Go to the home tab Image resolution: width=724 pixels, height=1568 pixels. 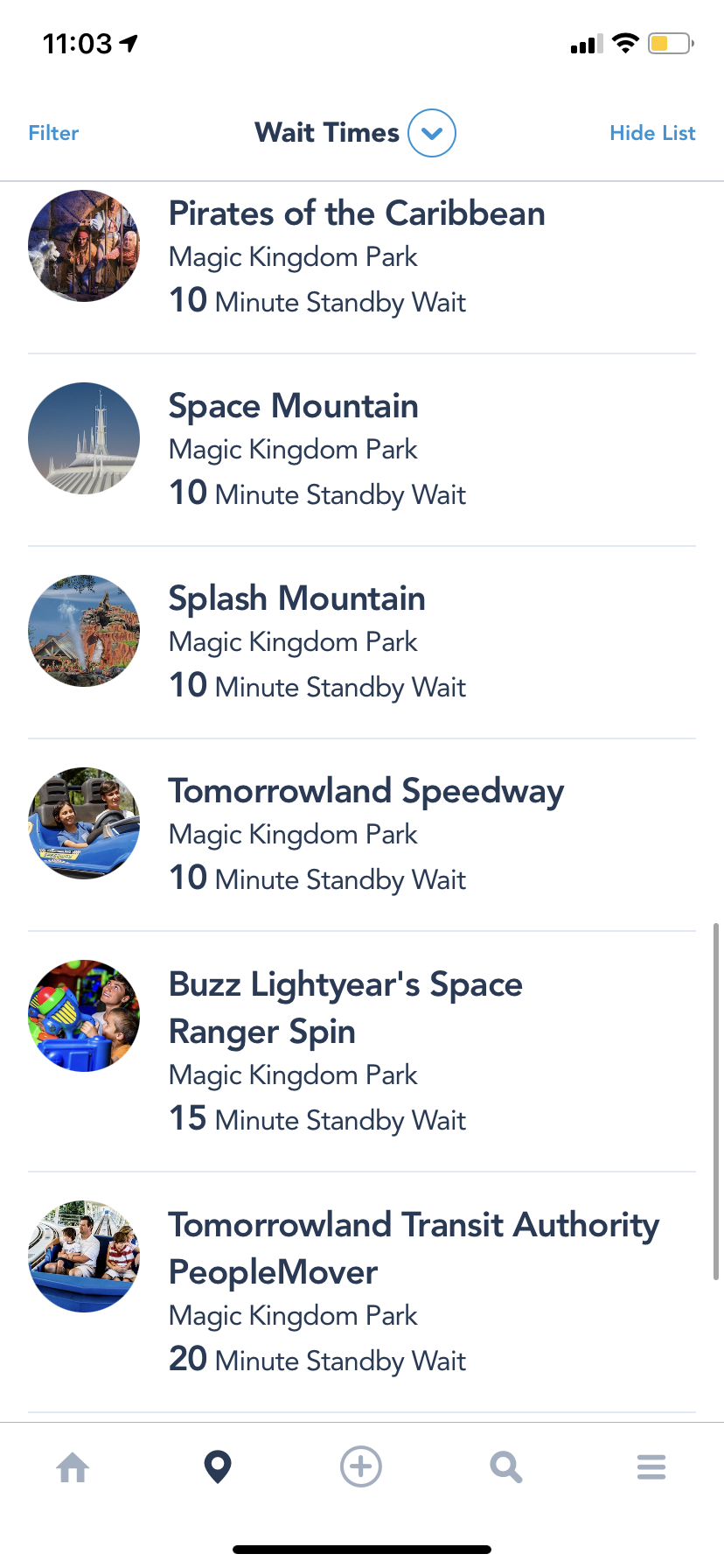coord(73,1467)
